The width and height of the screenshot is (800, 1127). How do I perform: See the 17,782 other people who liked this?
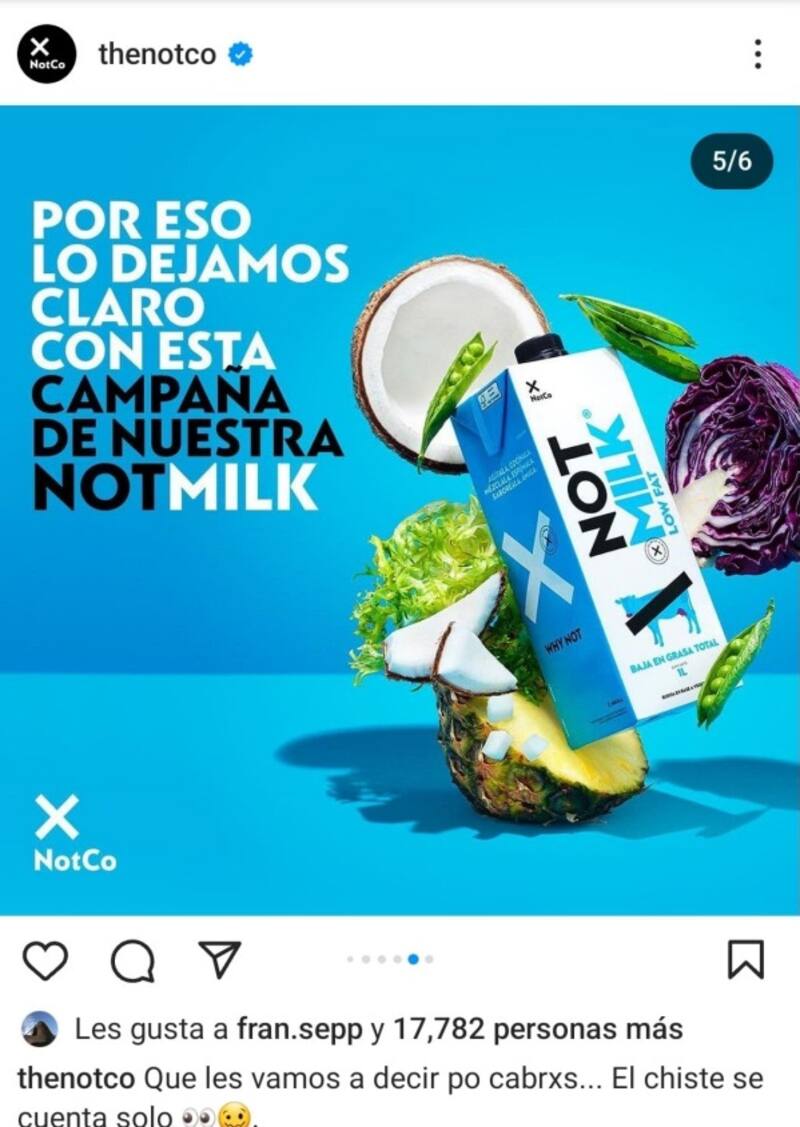[538, 1029]
